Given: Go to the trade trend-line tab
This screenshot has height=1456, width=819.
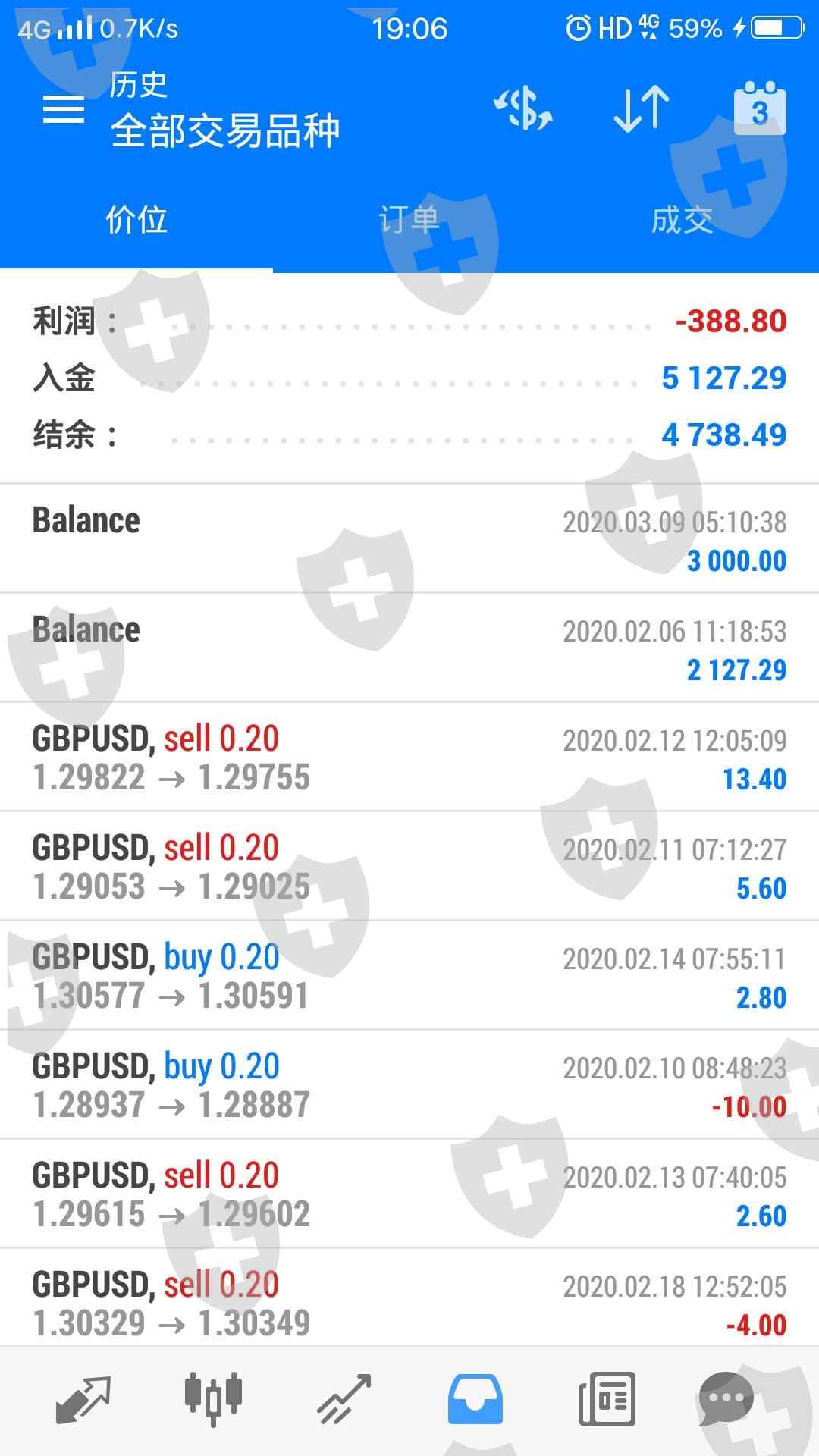Looking at the screenshot, I should 344,1399.
